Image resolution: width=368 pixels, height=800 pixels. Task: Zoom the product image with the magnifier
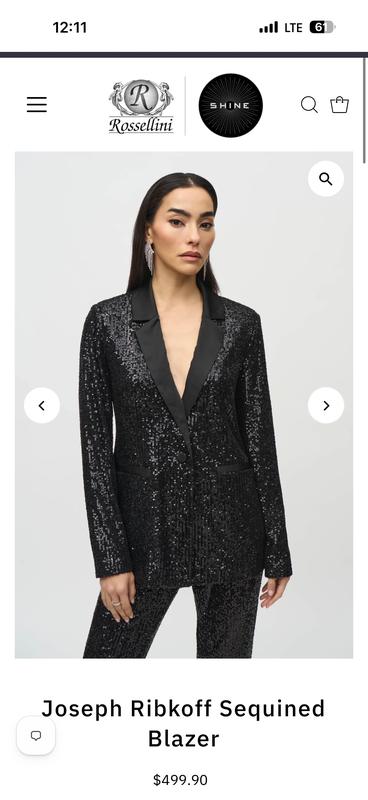326,179
